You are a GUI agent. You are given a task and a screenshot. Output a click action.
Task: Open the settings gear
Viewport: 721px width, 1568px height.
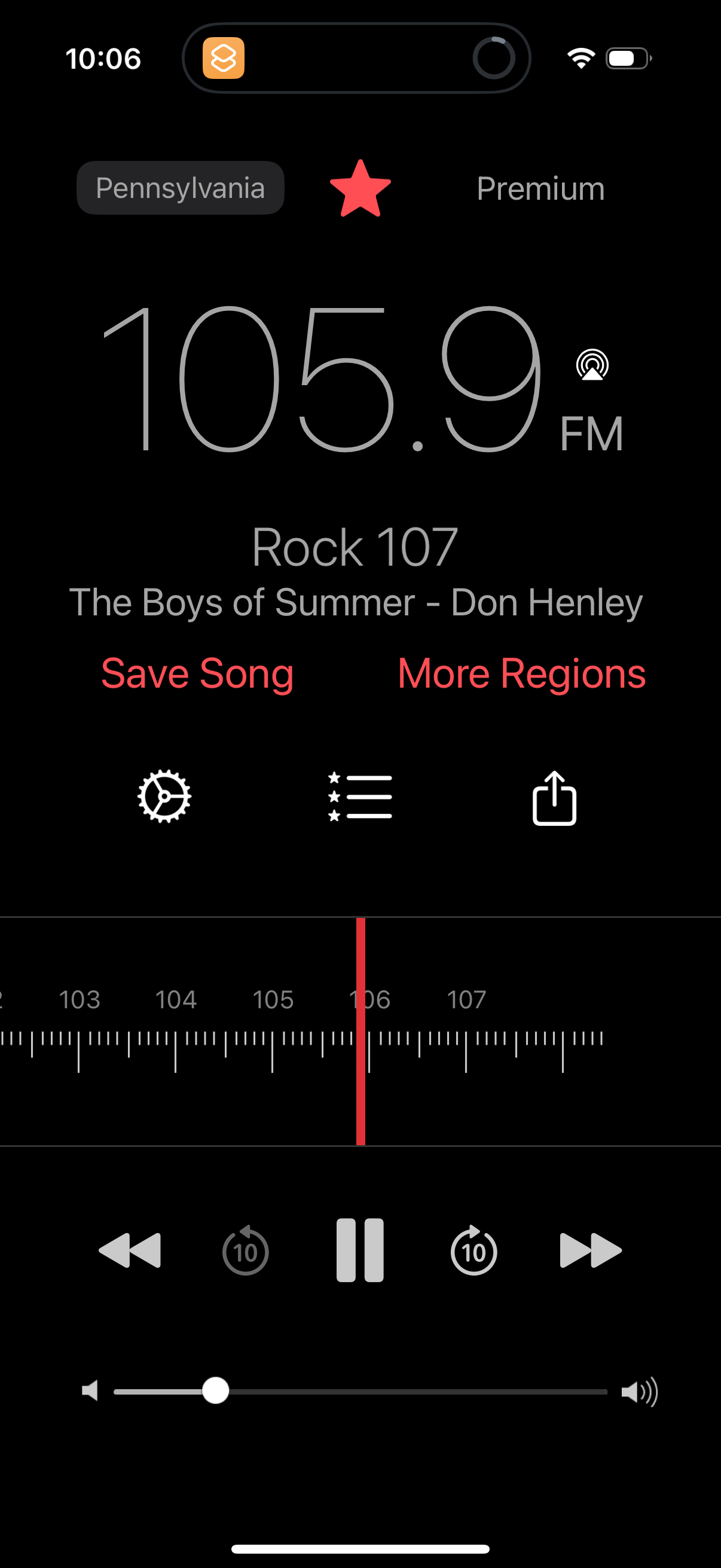click(x=163, y=797)
